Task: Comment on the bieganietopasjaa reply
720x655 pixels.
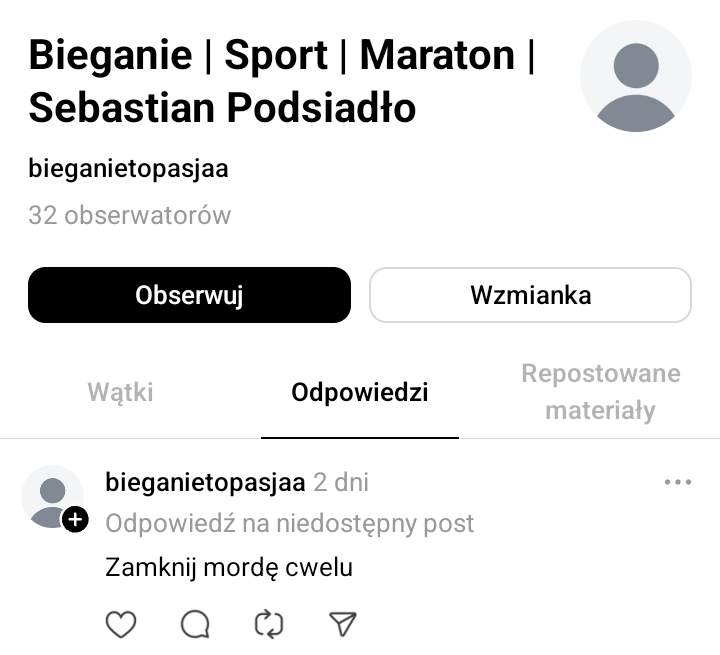Action: click(195, 625)
